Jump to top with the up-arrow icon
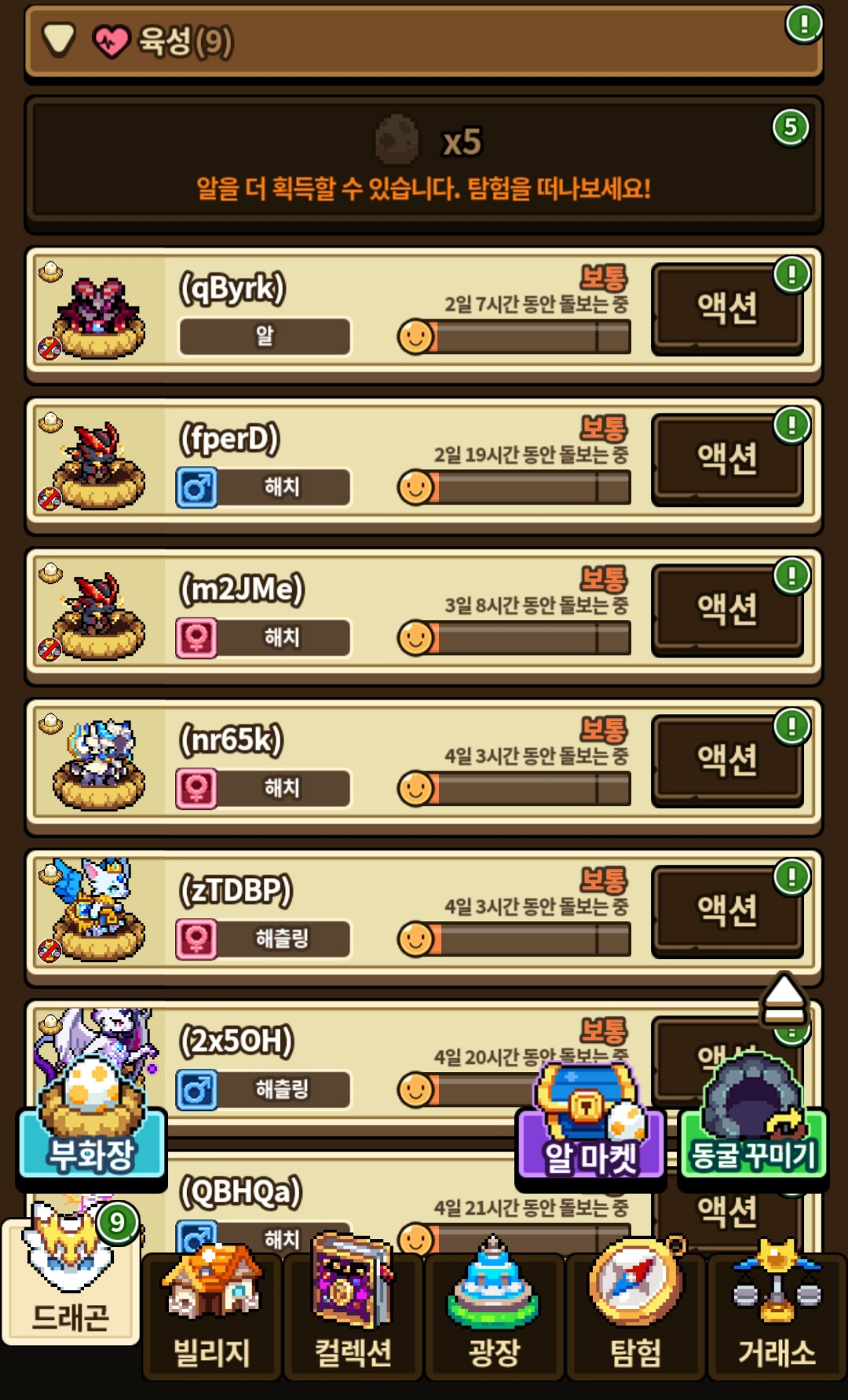 click(784, 1000)
